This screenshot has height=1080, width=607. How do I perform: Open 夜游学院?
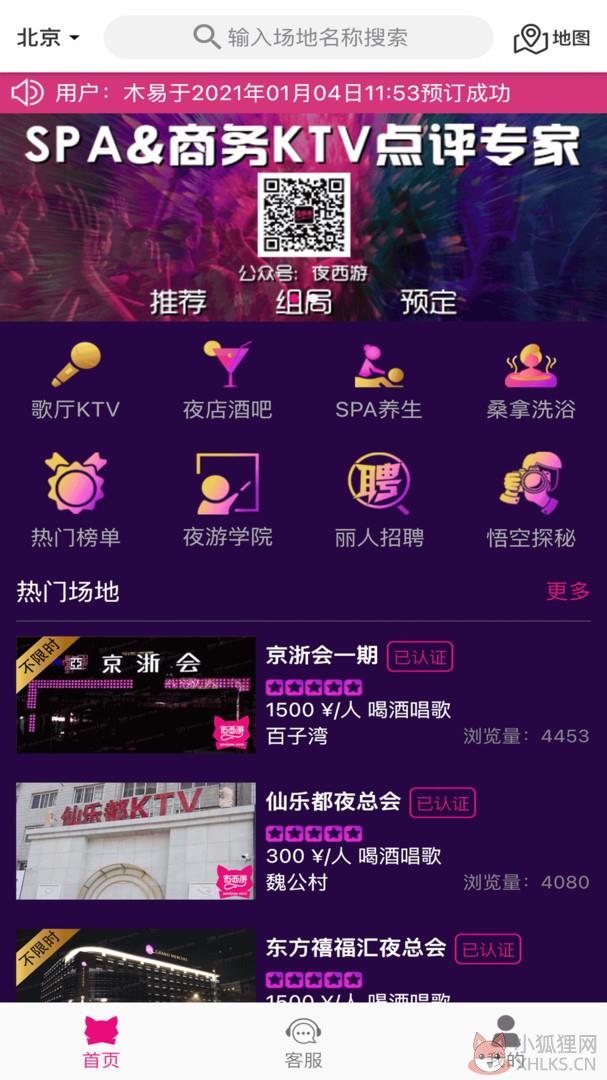pos(227,500)
